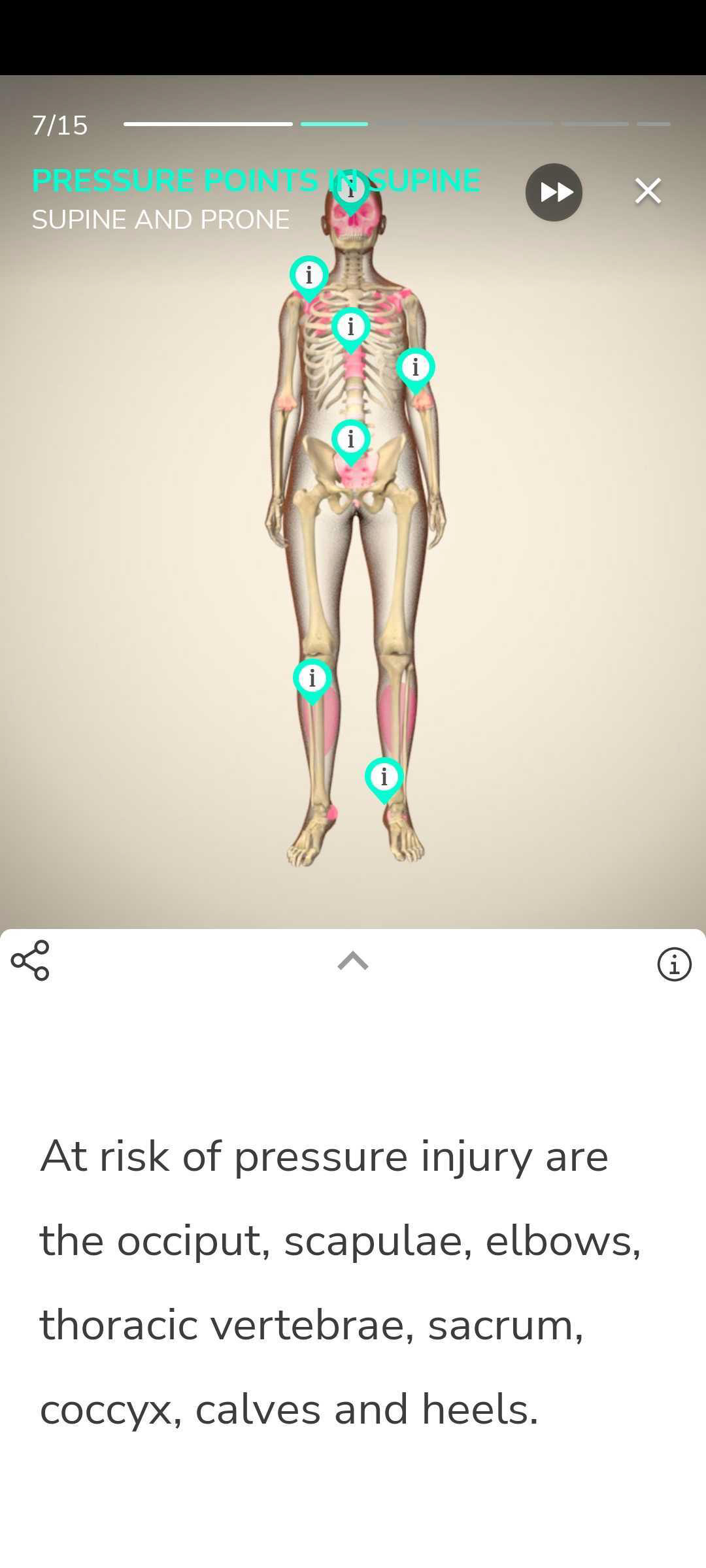
Task: Share this slide
Action: click(30, 960)
